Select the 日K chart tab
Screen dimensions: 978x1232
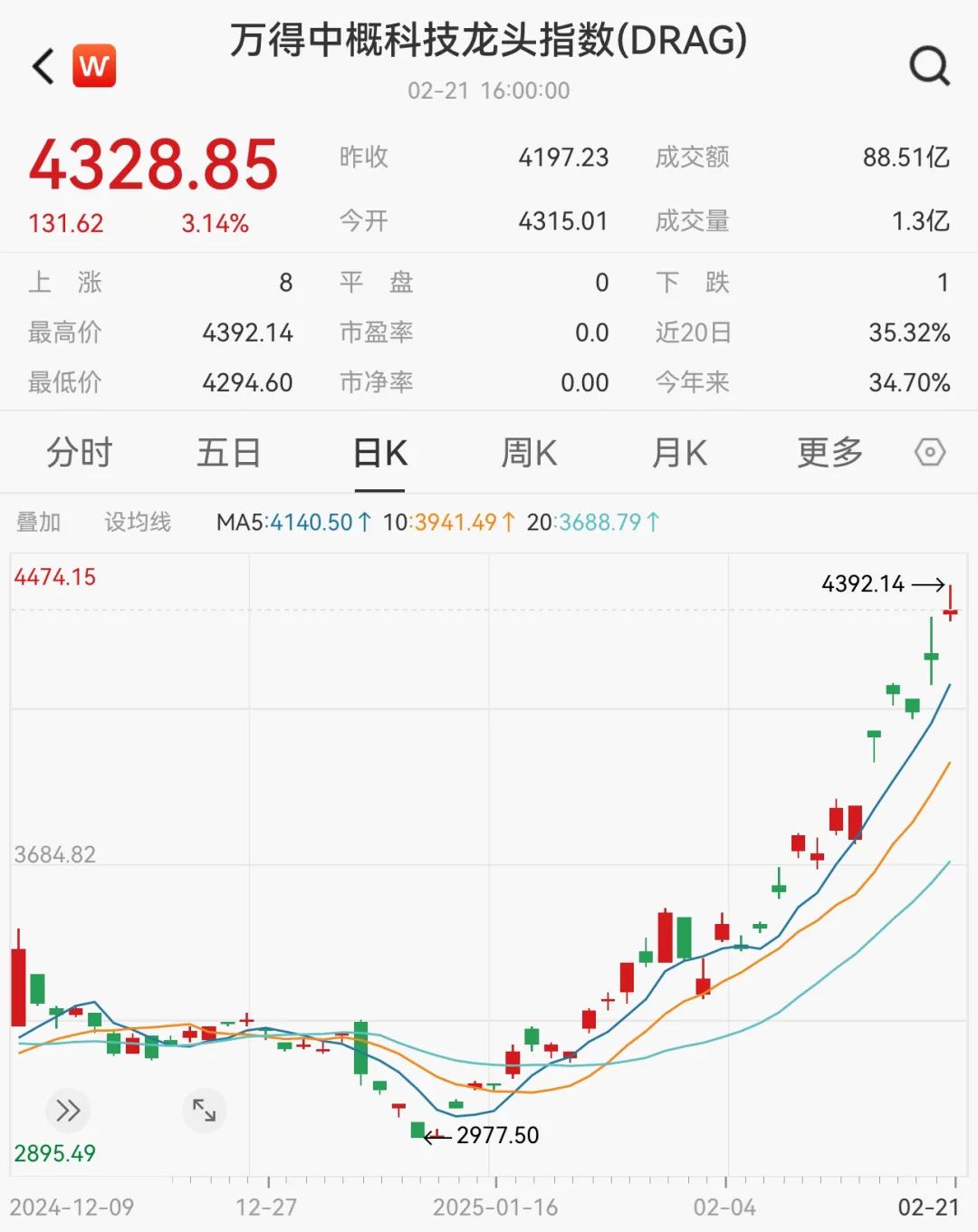379,452
